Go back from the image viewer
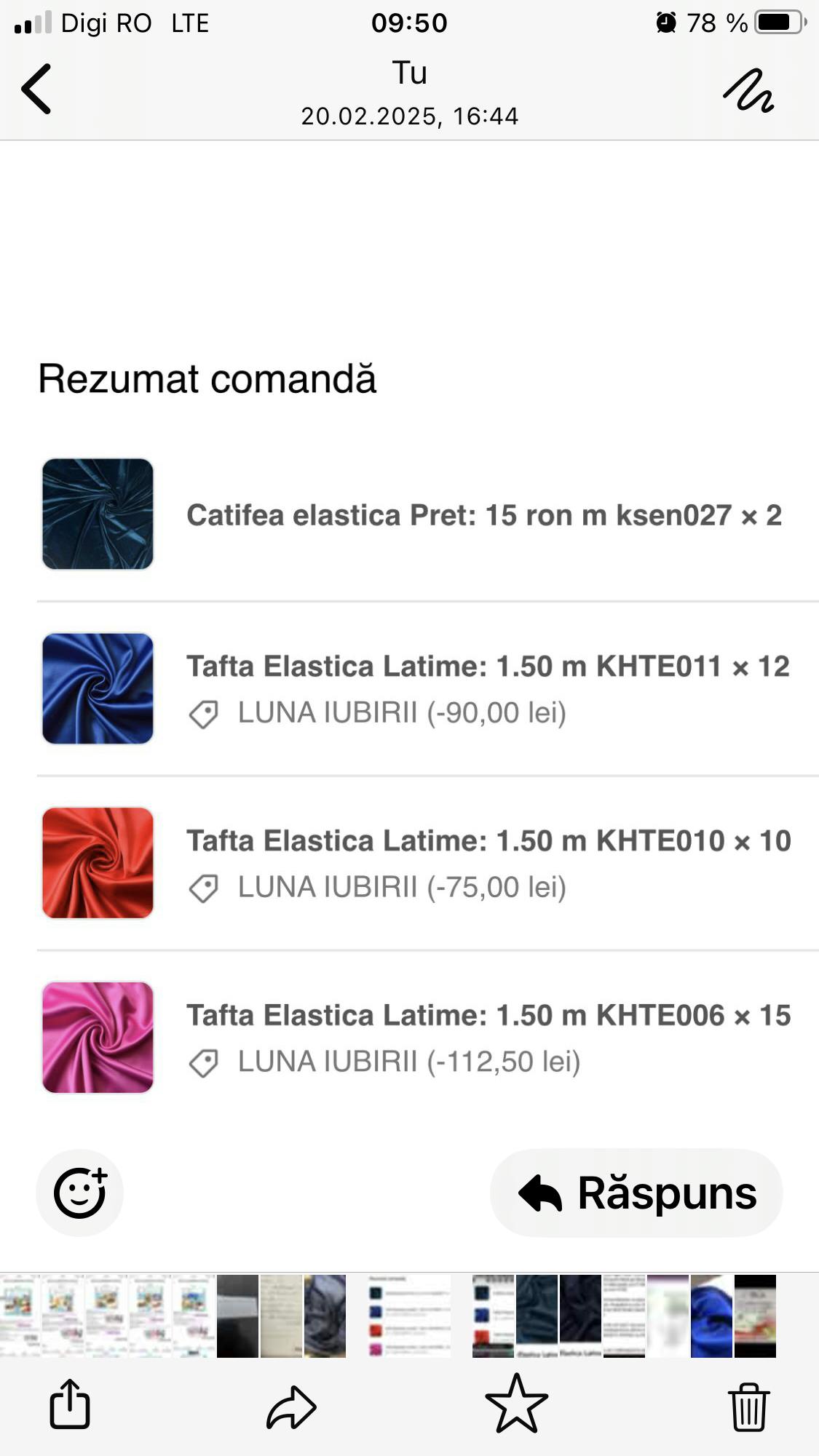Image resolution: width=819 pixels, height=1456 pixels. (x=36, y=89)
